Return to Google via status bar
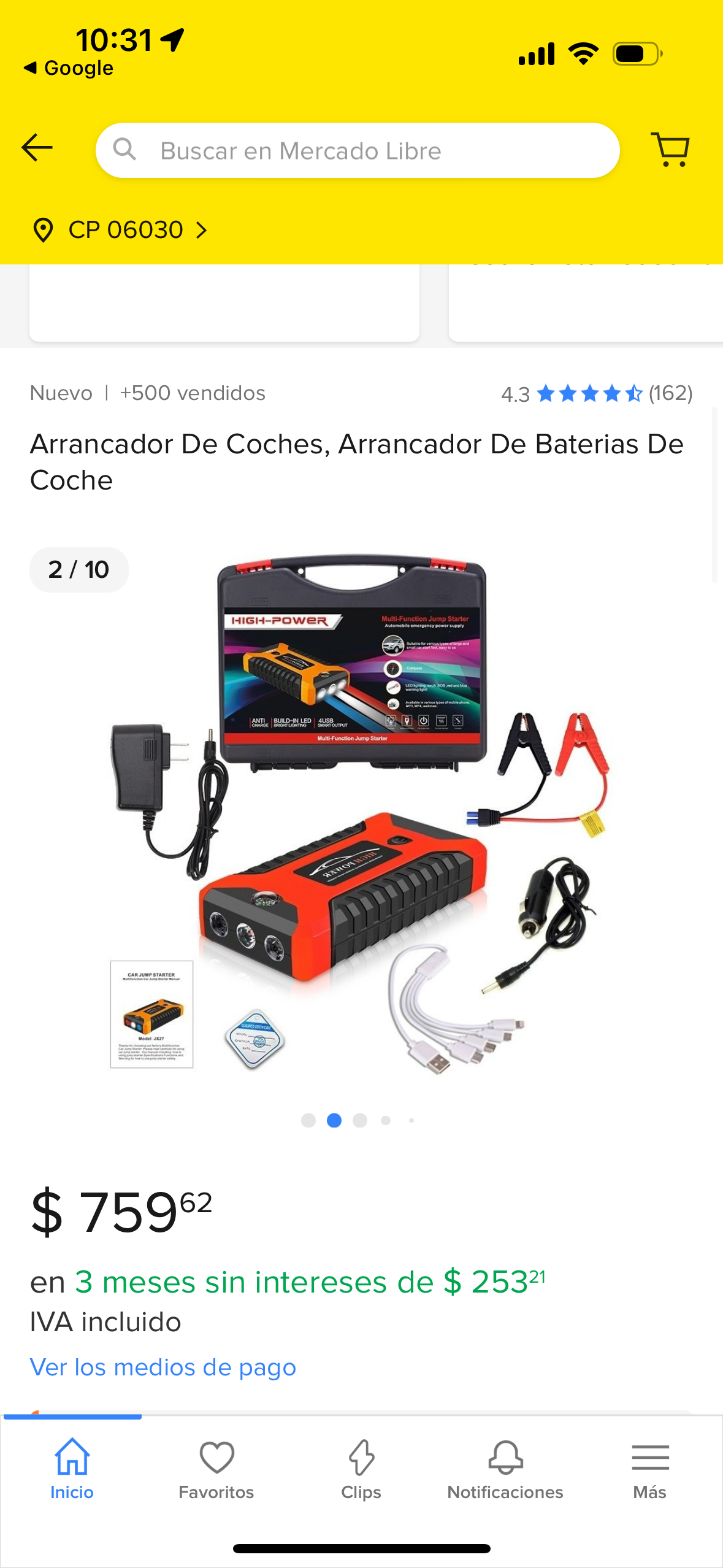The image size is (723, 1568). point(69,68)
